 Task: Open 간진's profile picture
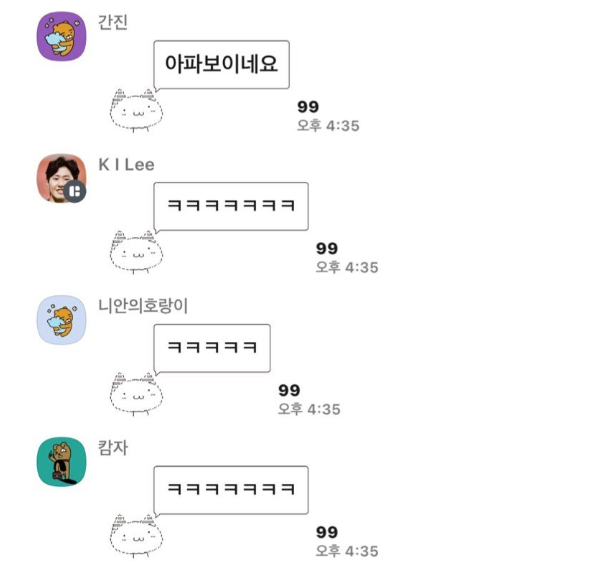pyautogui.click(x=62, y=35)
